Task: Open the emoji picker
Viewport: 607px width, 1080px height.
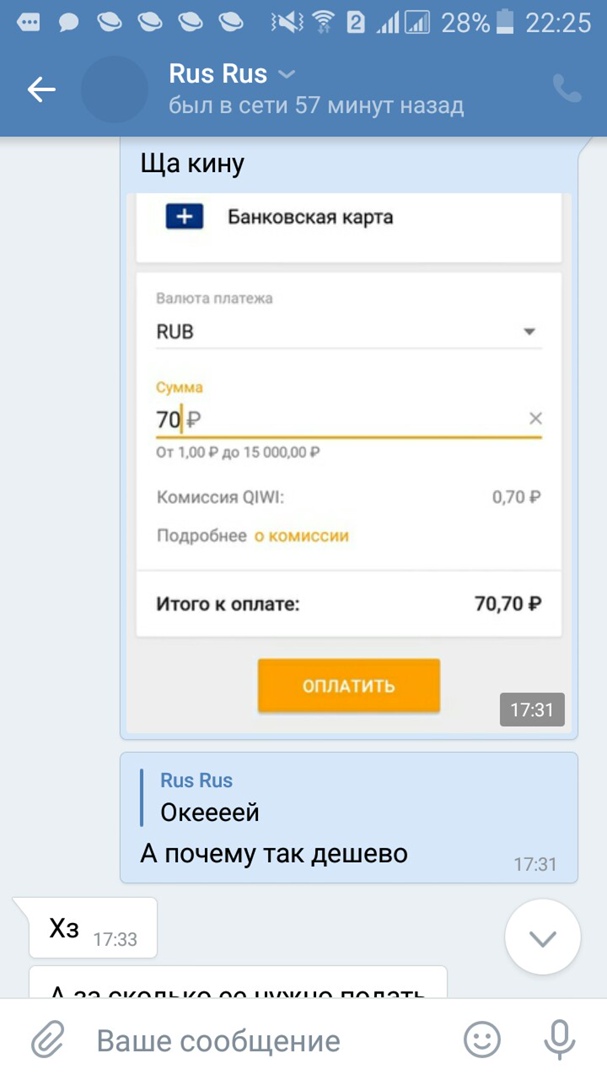Action: (482, 1040)
